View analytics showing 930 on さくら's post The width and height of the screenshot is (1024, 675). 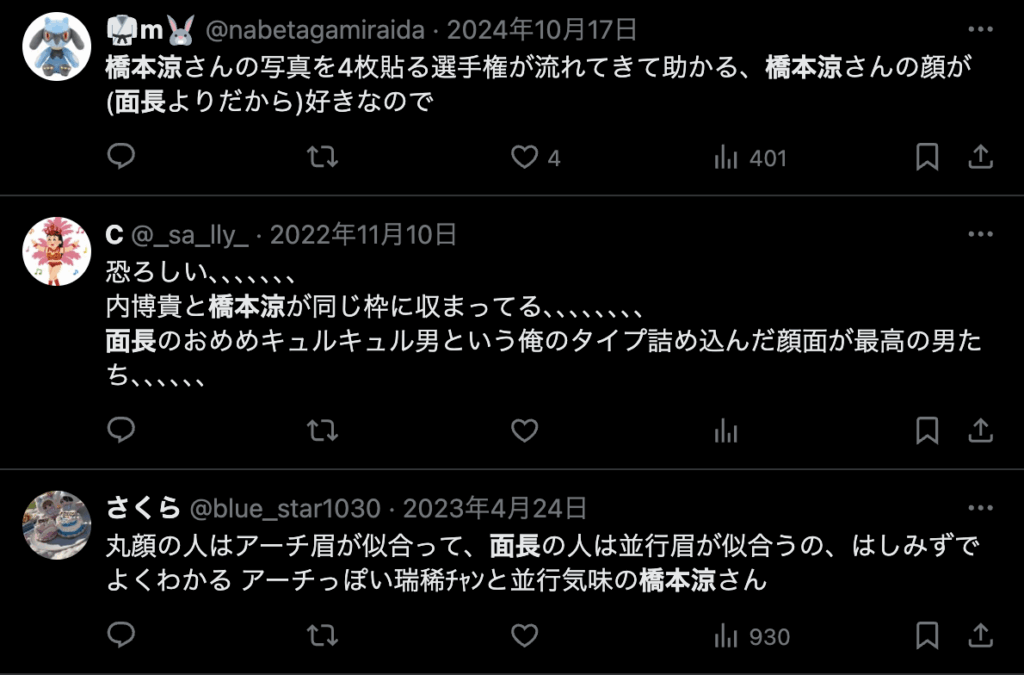coord(750,636)
